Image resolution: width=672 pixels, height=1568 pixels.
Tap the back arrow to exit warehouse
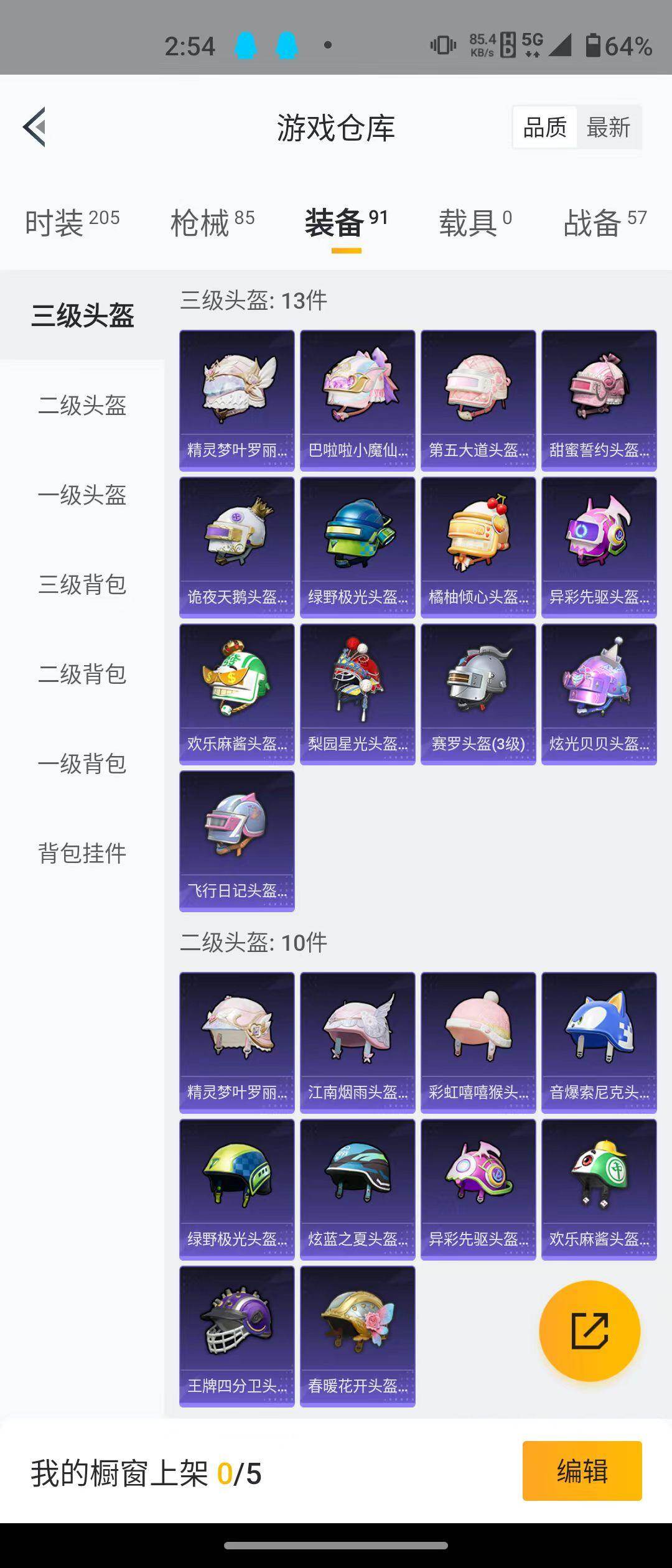35,128
